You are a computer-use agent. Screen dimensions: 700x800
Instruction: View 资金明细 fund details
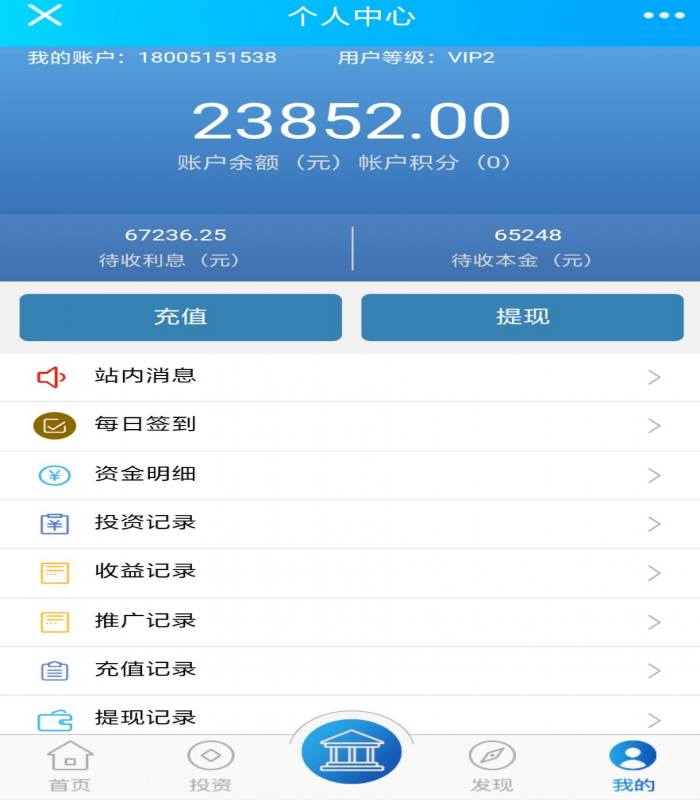[x=350, y=475]
